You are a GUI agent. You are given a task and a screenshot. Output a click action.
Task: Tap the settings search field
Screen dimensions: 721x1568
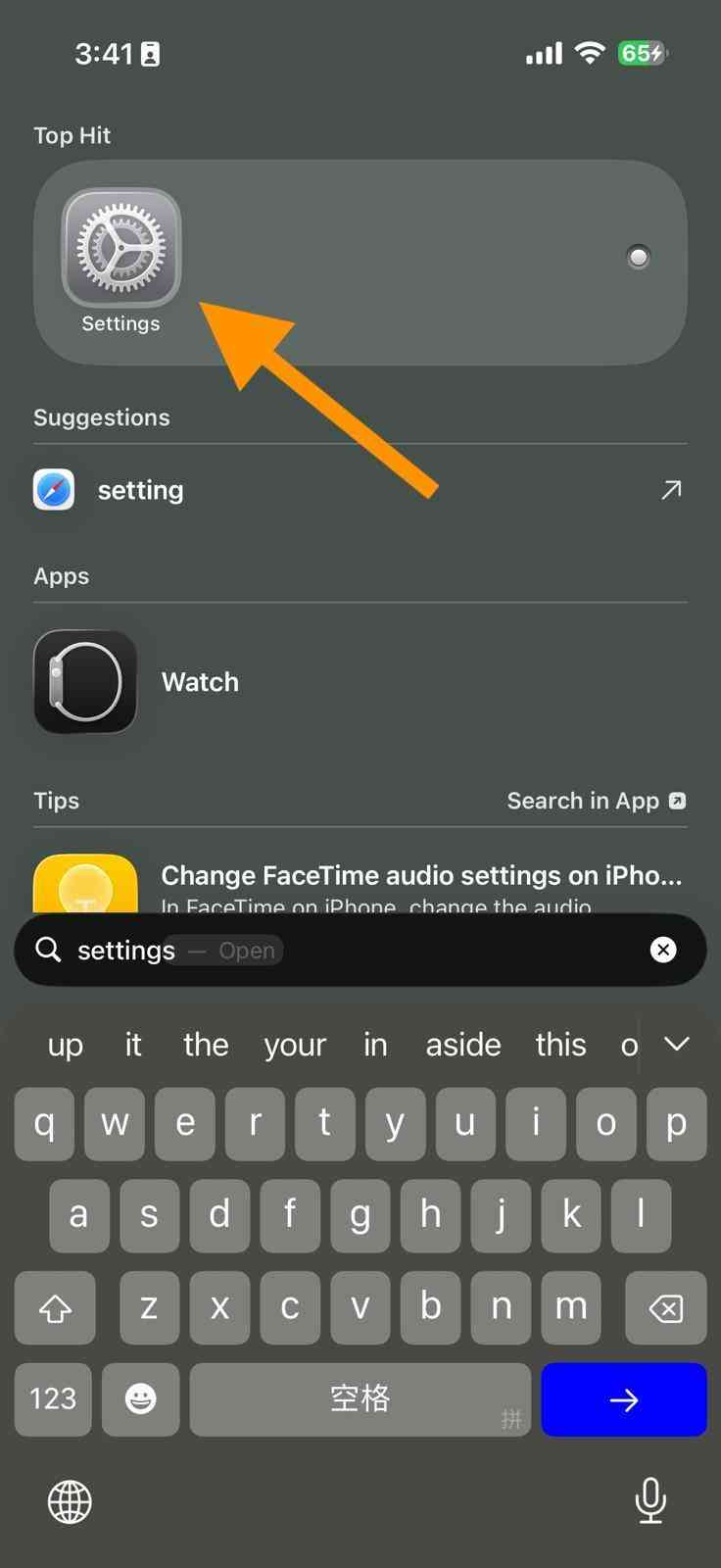coord(360,950)
